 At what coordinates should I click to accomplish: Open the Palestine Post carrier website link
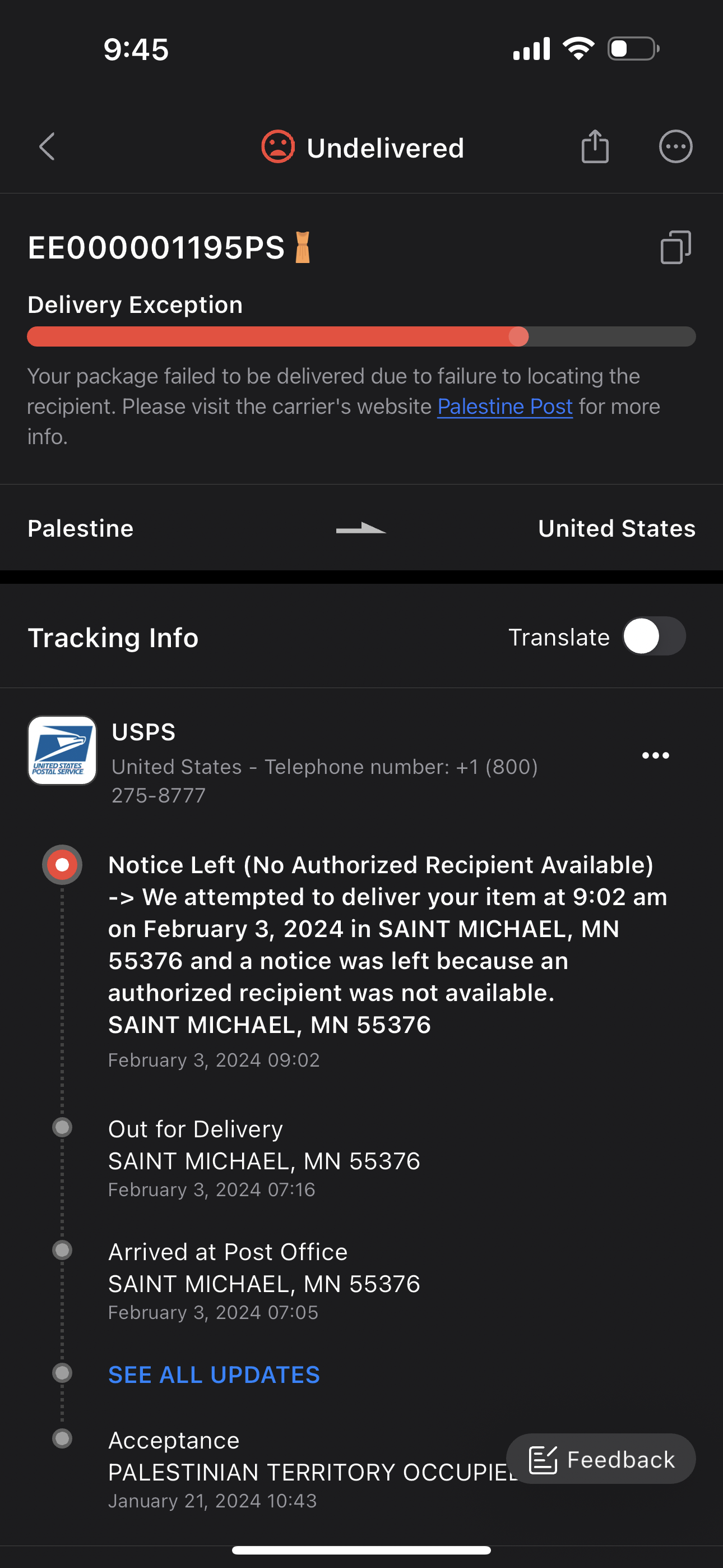click(504, 406)
